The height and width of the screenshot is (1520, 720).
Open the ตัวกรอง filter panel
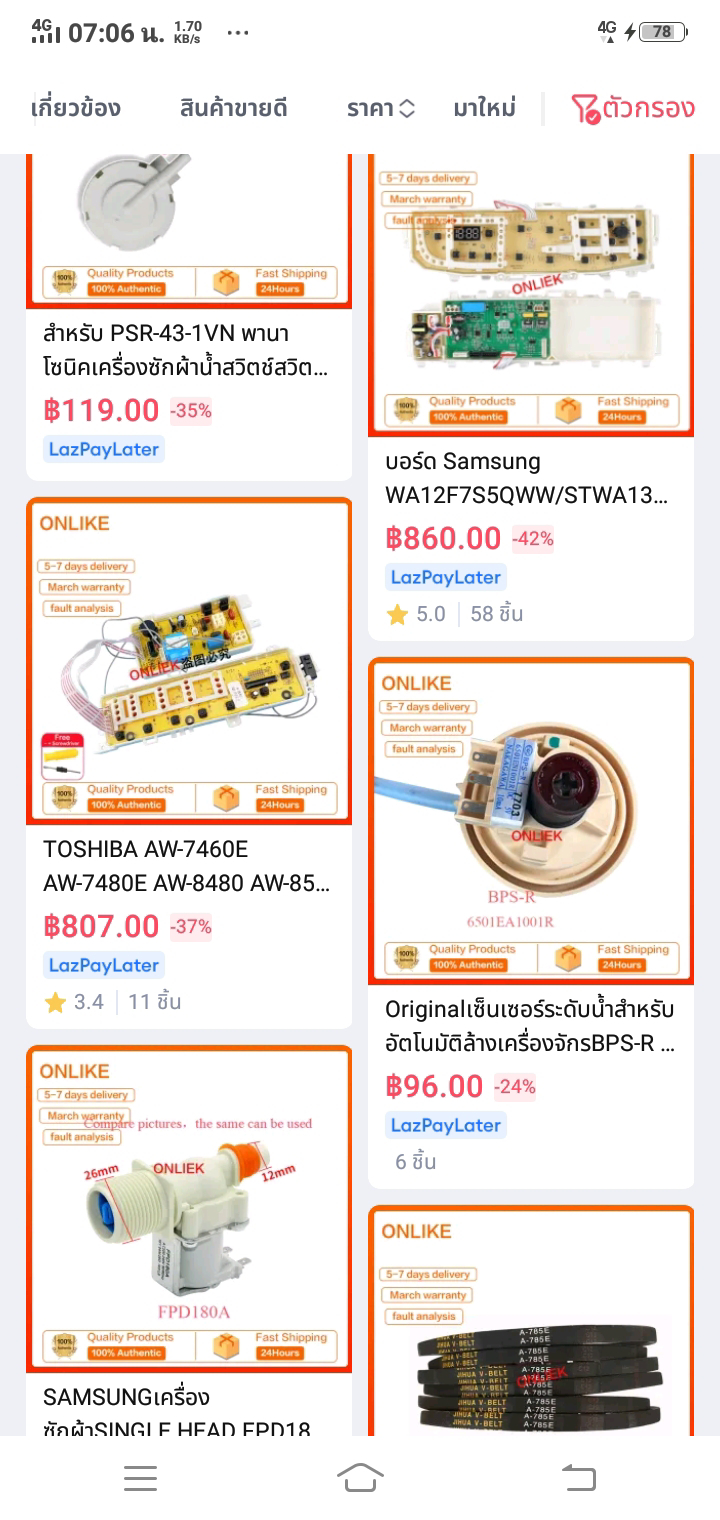pos(632,108)
